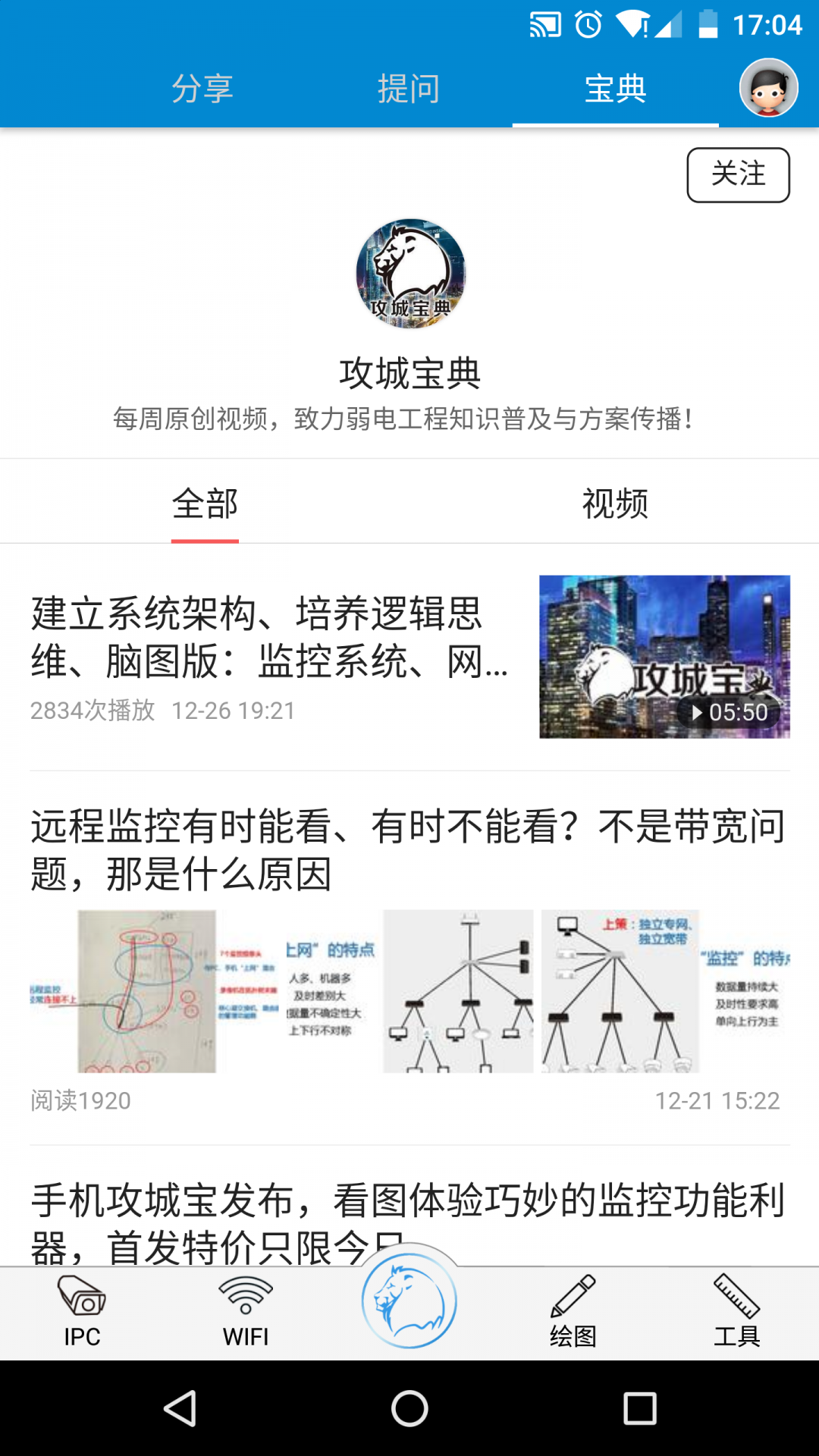The width and height of the screenshot is (819, 1456).
Task: Switch to the 提问 tab
Action: tap(409, 89)
